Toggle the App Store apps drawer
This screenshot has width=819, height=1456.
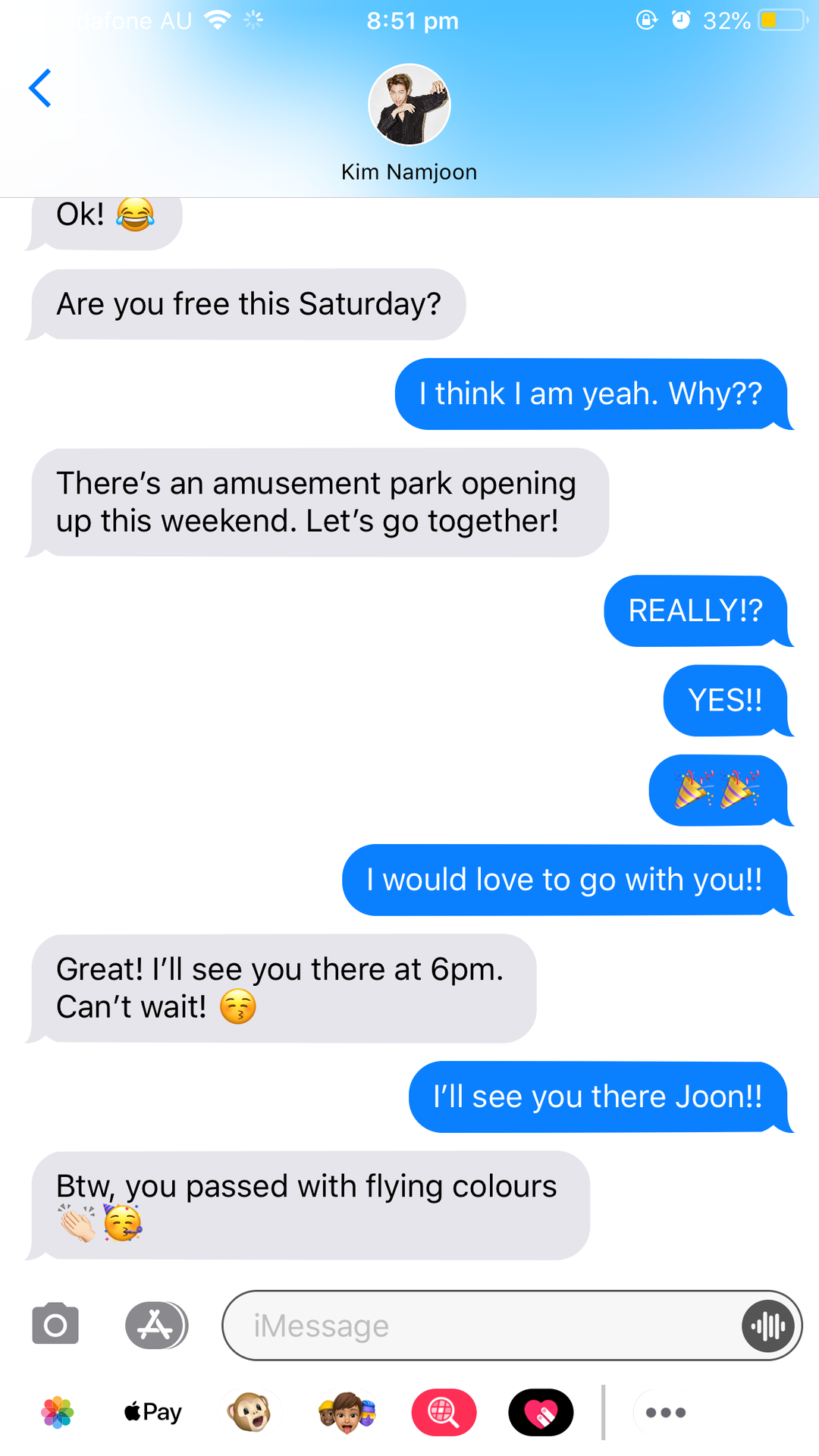point(156,1325)
